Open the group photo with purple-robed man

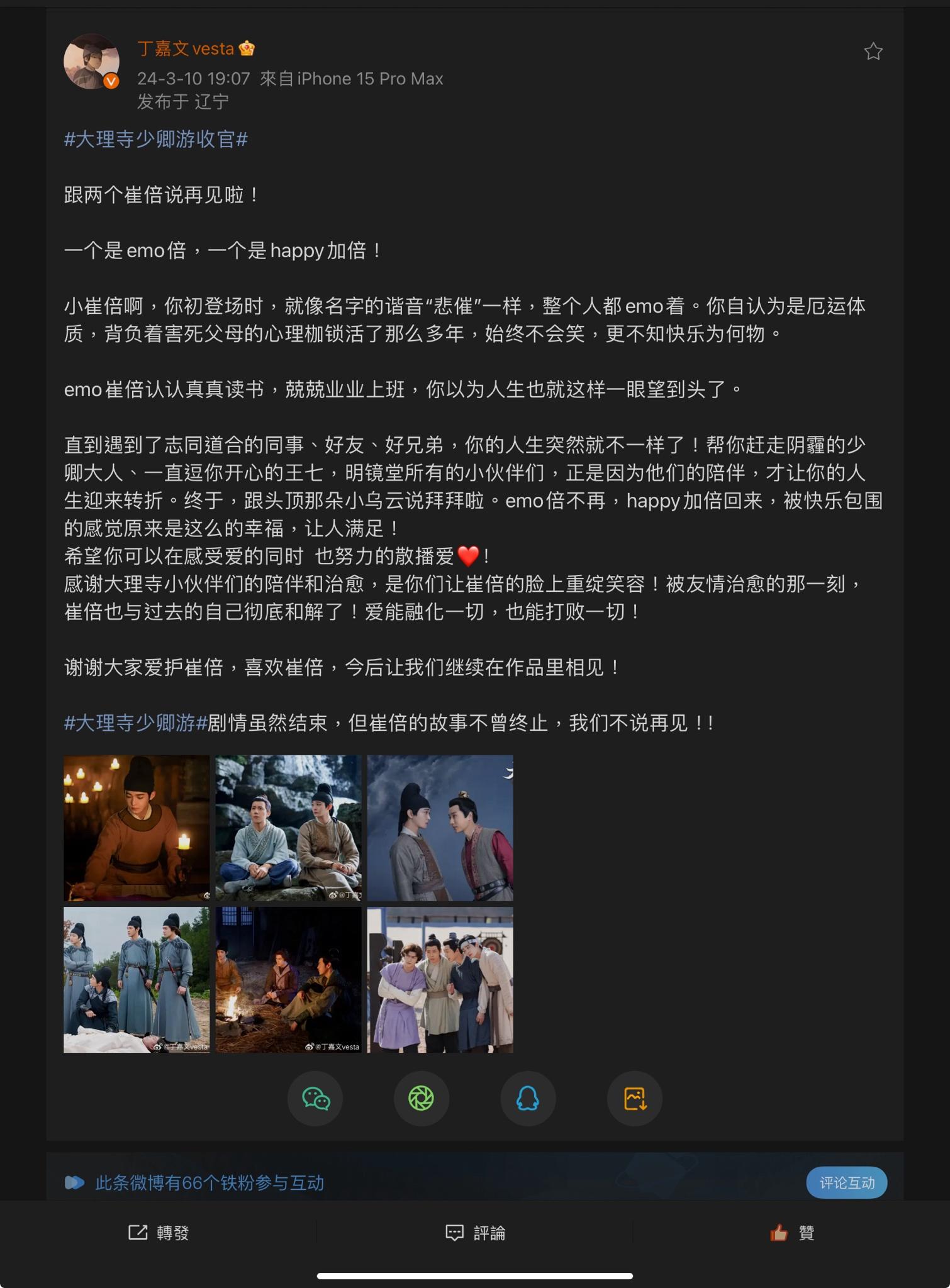[x=440, y=979]
